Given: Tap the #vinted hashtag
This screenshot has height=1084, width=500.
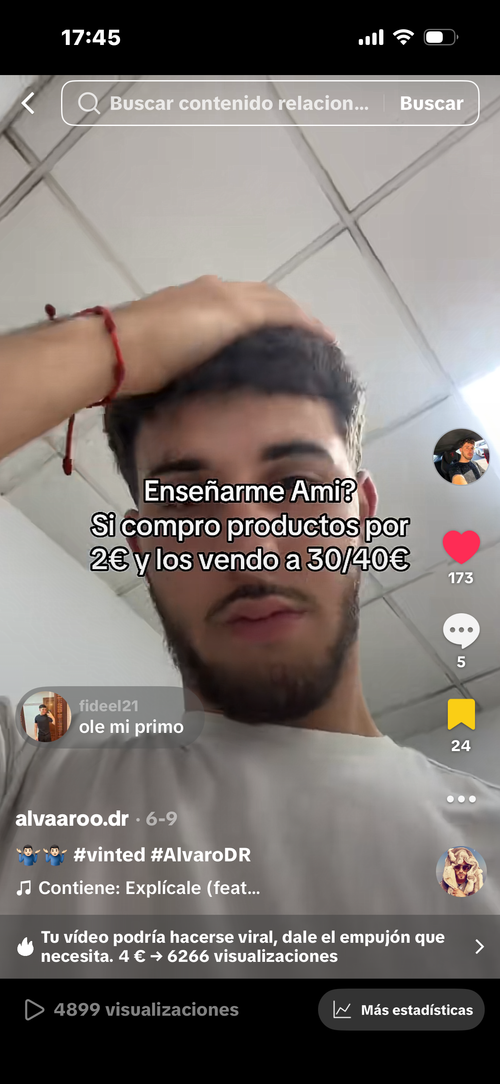Looking at the screenshot, I should [x=109, y=855].
